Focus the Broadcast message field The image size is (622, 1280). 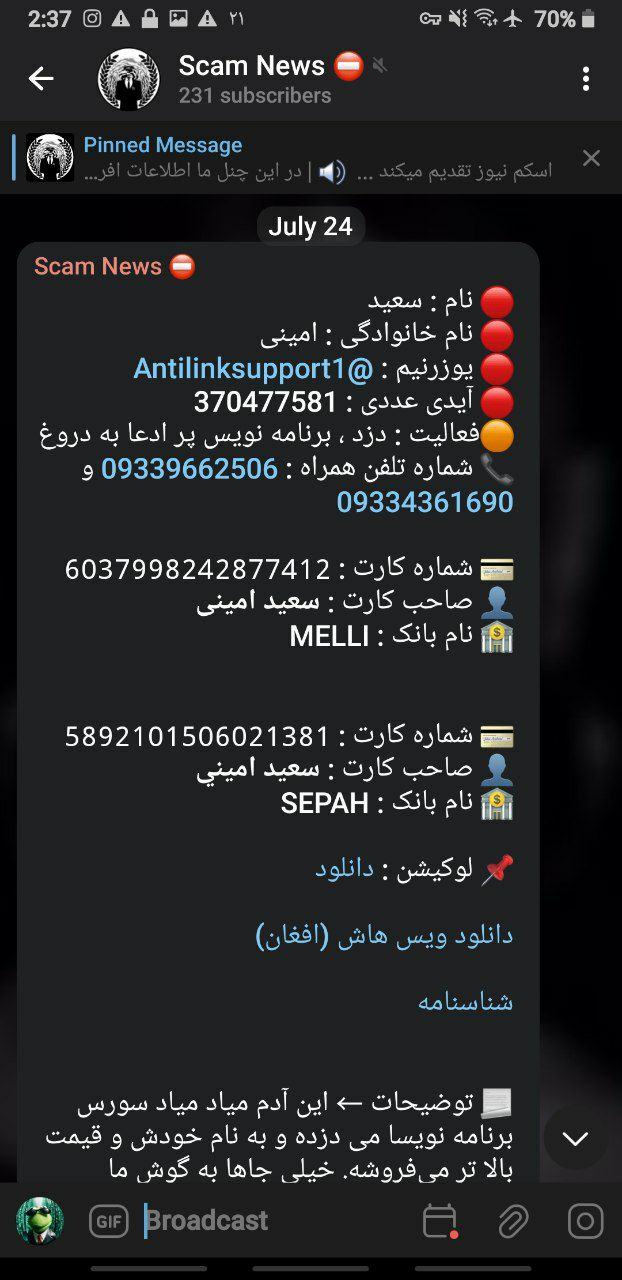(270, 1220)
